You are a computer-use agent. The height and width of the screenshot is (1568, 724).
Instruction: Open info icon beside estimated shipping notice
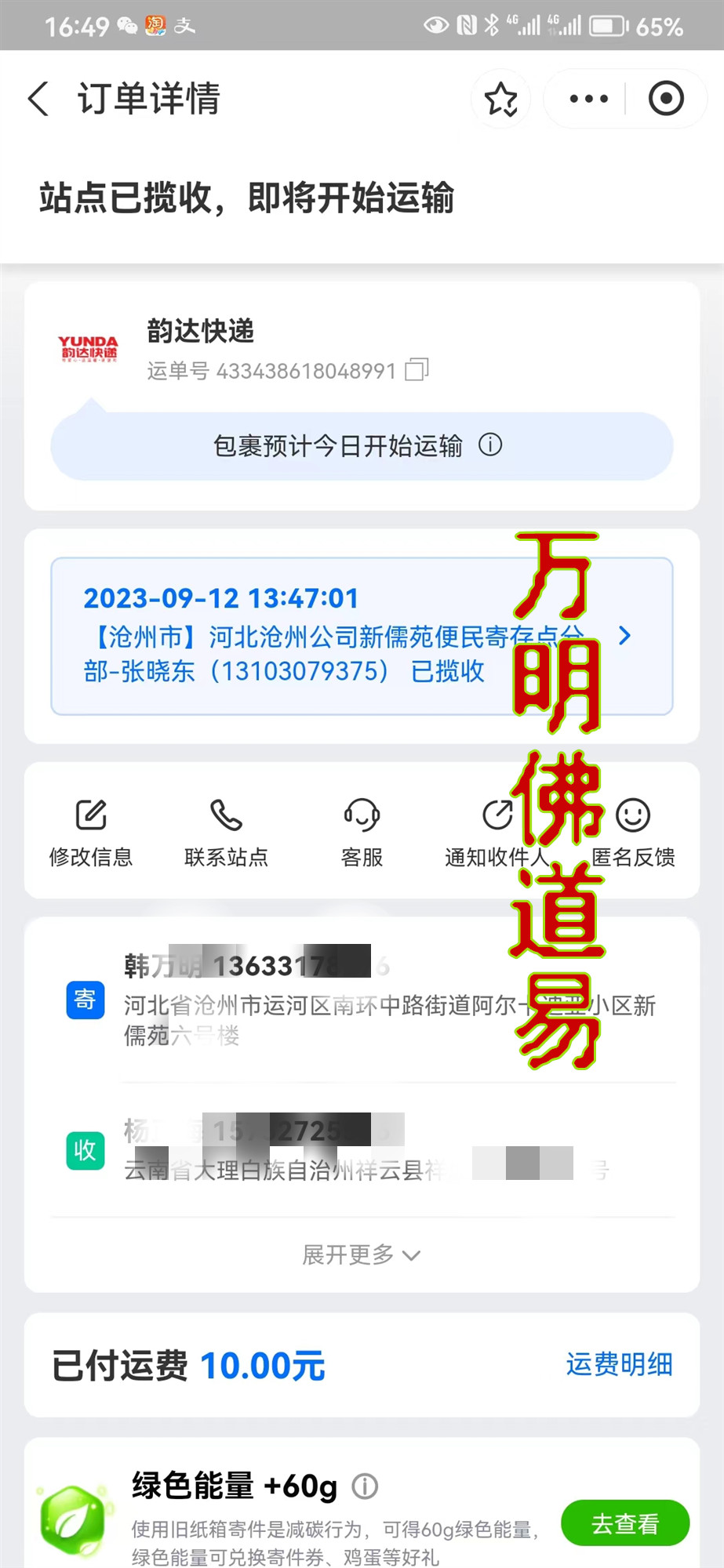tap(490, 445)
